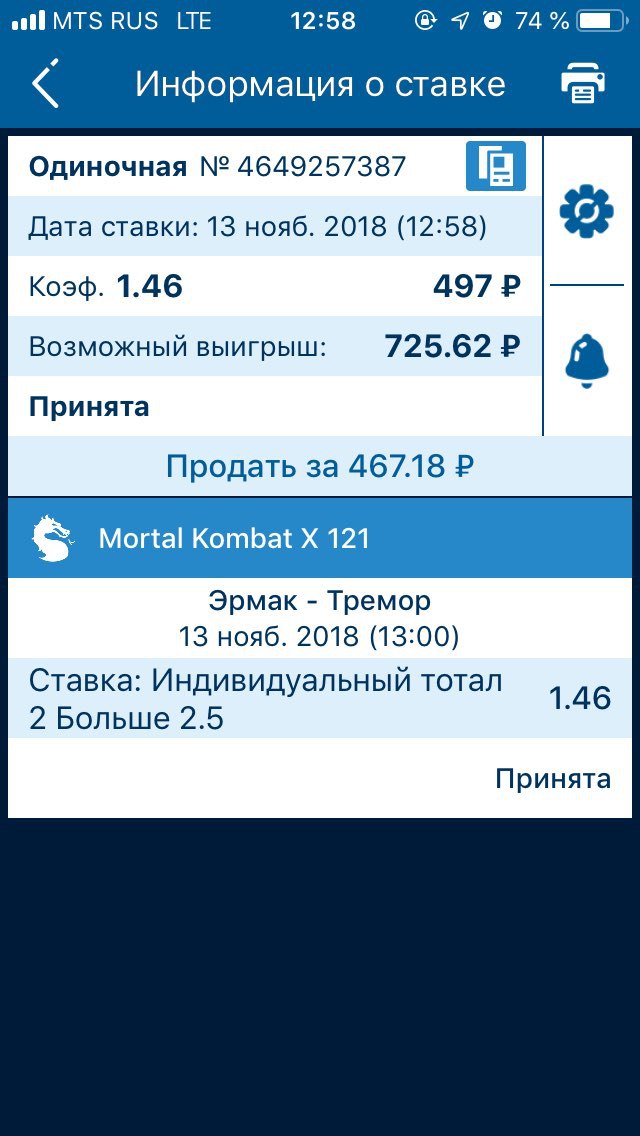This screenshot has height=1136, width=640.
Task: Print the bet slip via the printer icon
Action: pos(583,84)
